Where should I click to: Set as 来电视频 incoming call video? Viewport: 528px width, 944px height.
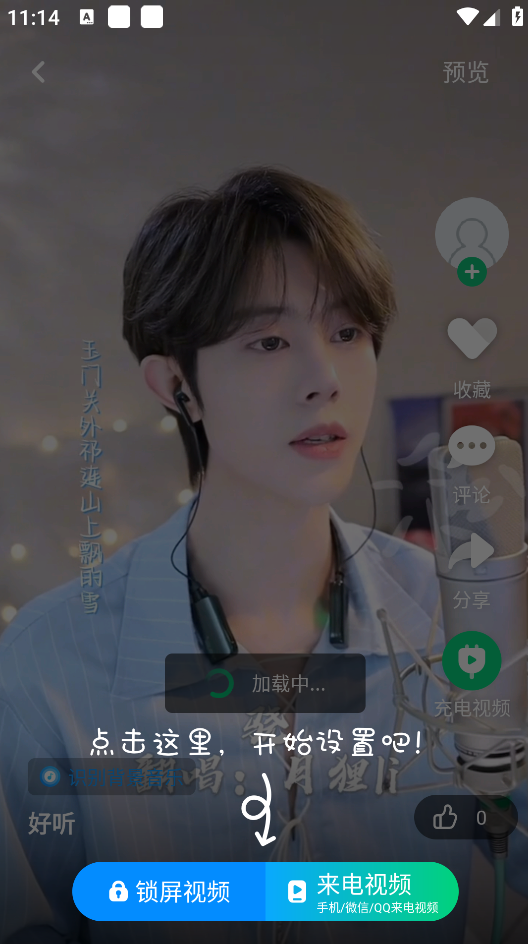coord(362,892)
